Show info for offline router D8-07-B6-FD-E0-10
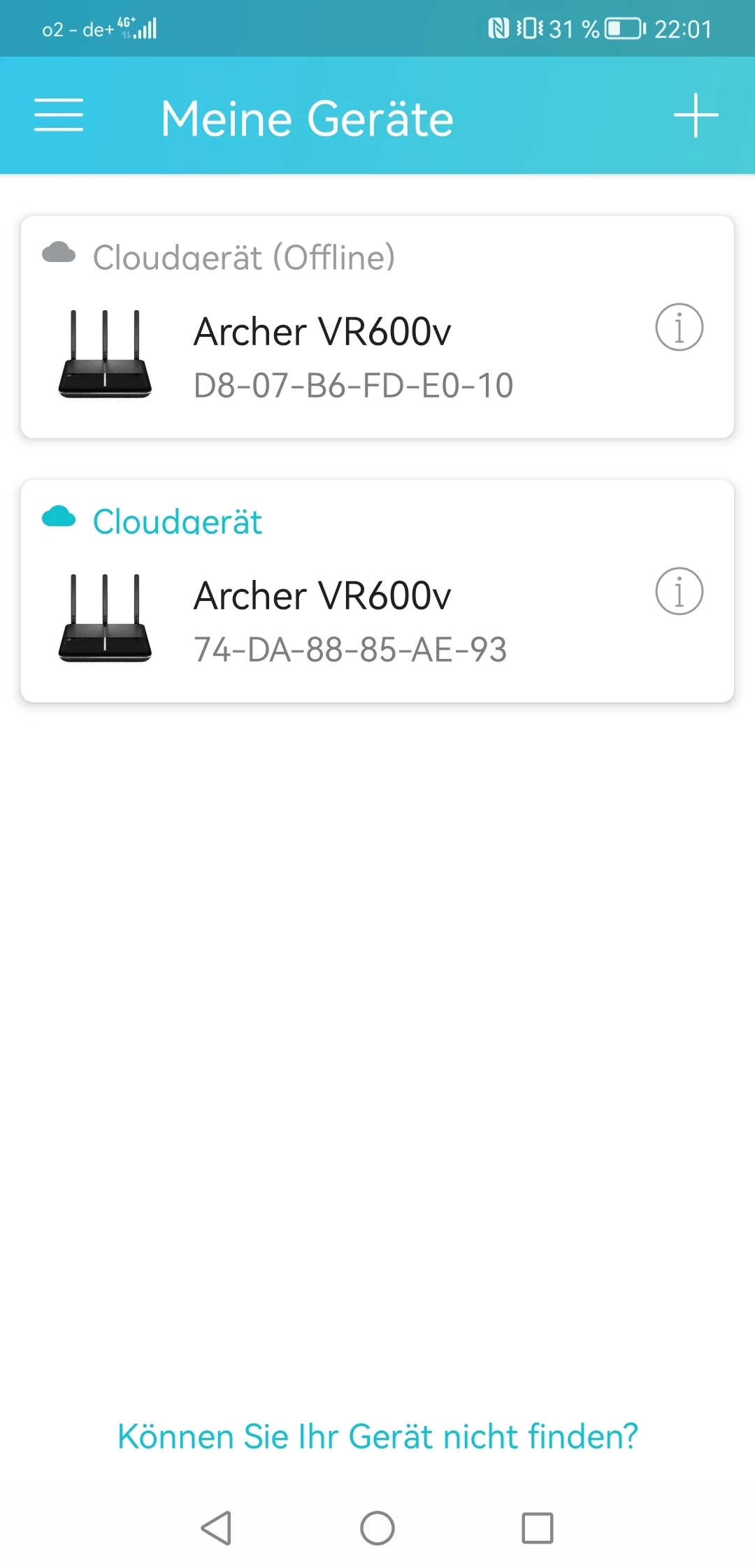The width and height of the screenshot is (755, 1568). [679, 327]
